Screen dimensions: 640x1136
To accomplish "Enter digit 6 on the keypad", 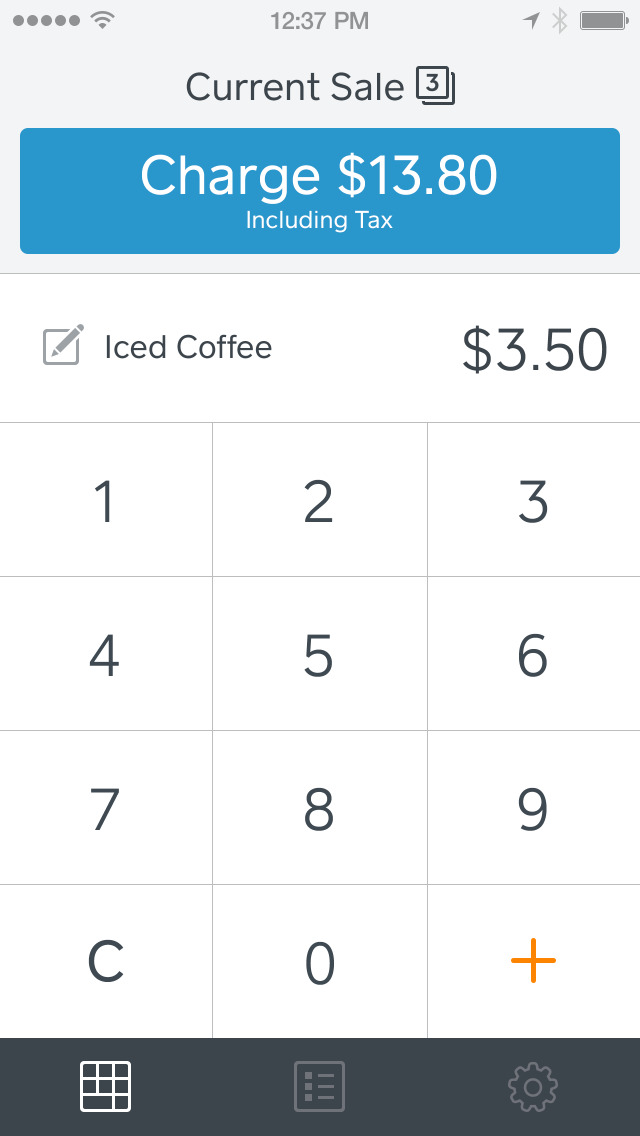I will click(x=533, y=654).
